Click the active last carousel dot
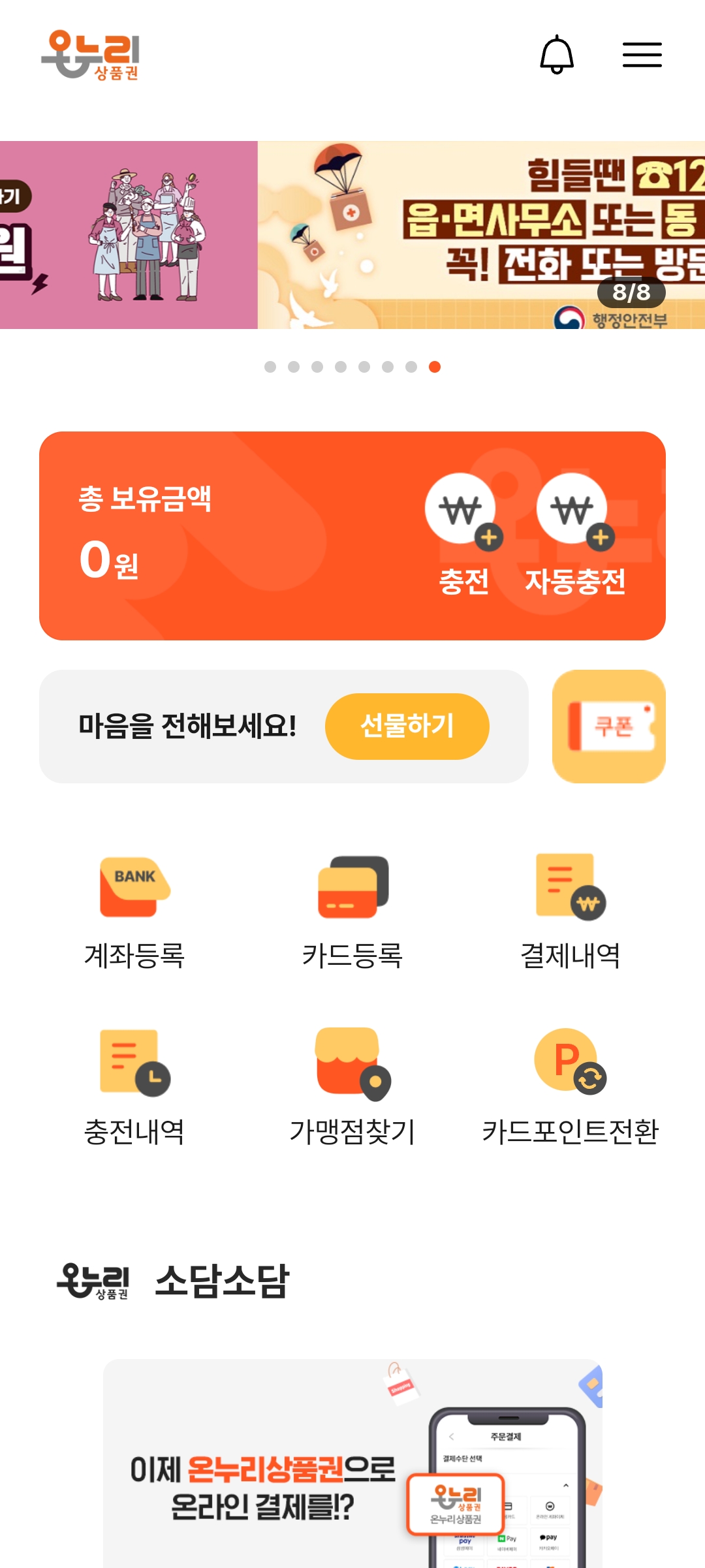The height and width of the screenshot is (1568, 705). [434, 368]
